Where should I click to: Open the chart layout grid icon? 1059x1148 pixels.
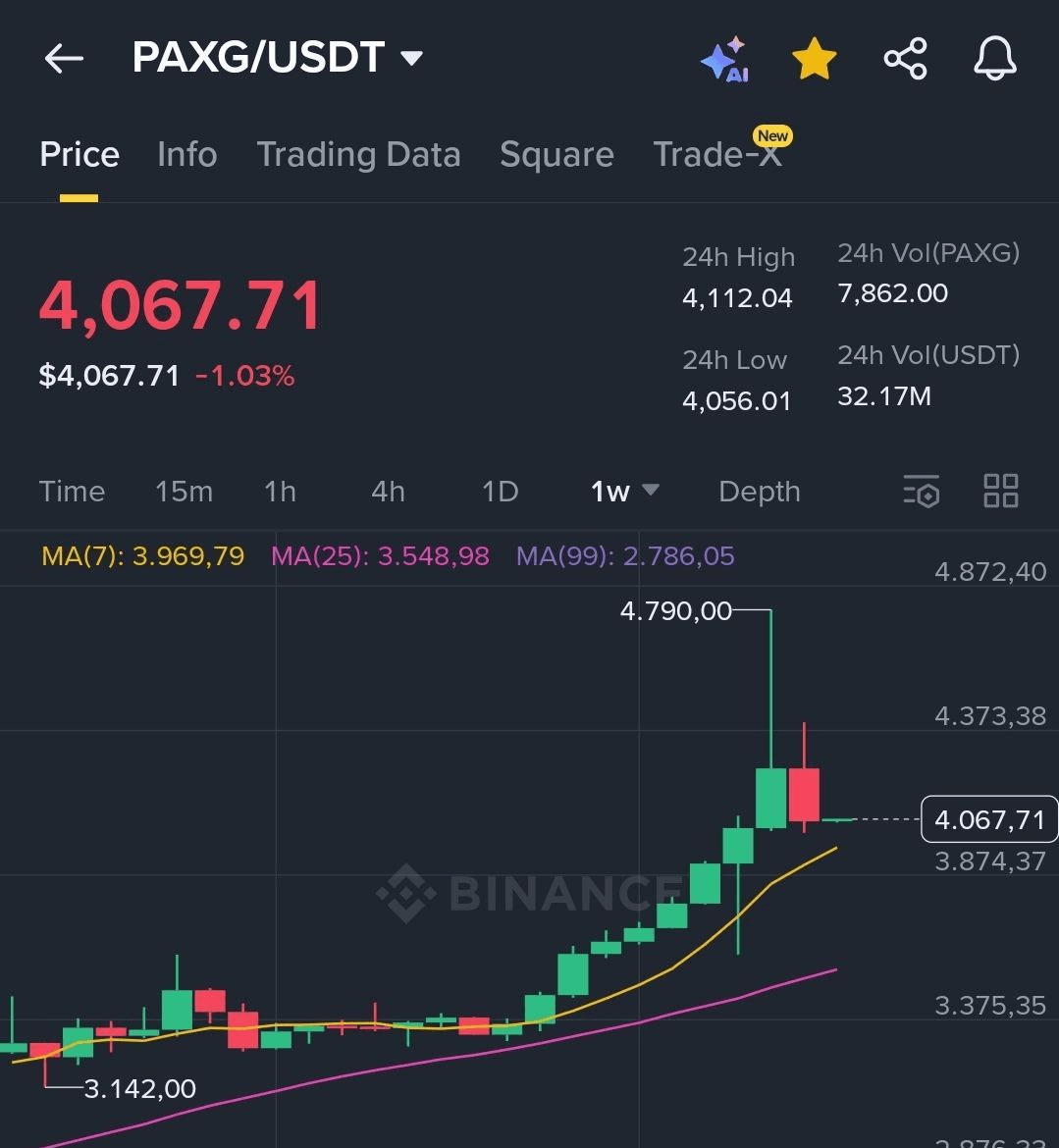click(x=1000, y=491)
